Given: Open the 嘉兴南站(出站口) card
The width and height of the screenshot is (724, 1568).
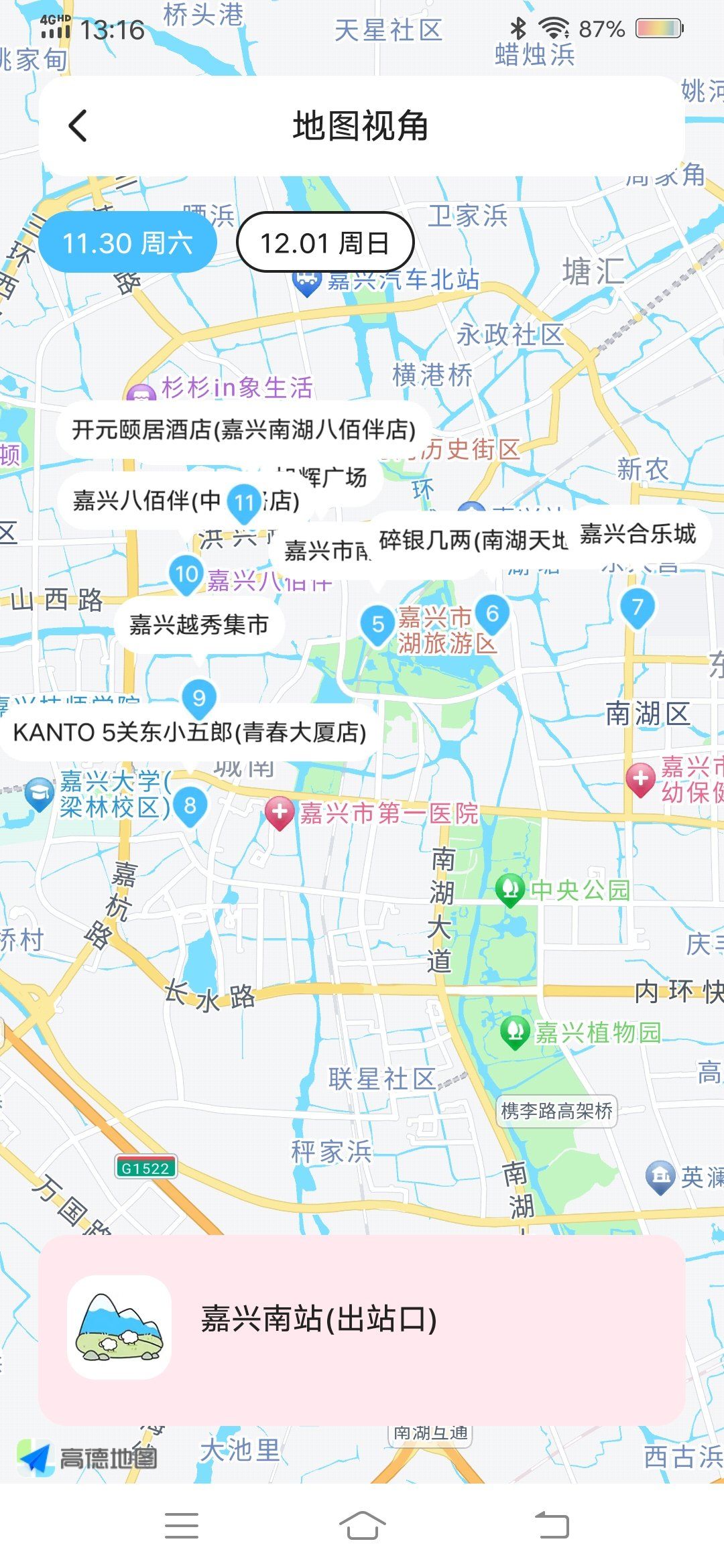Looking at the screenshot, I should tap(362, 1330).
